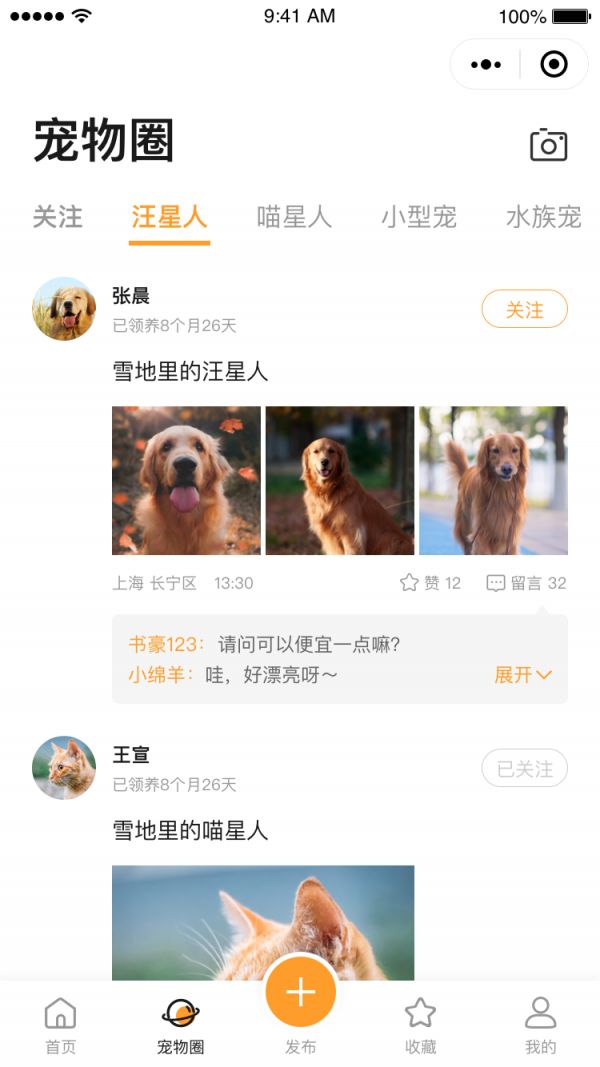Select the 小型宠 tab

click(x=419, y=217)
